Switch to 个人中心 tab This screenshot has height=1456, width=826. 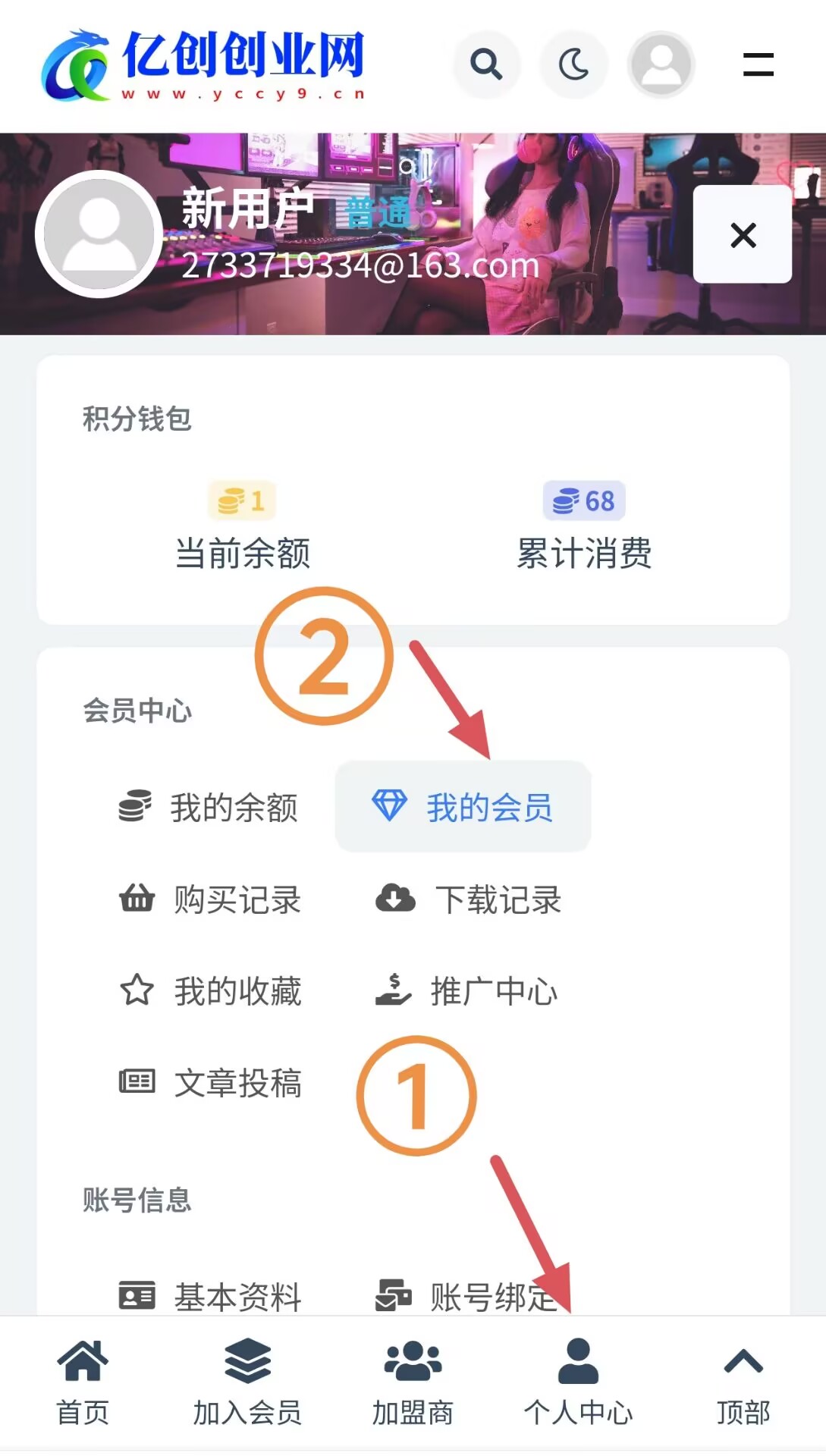tap(578, 1382)
